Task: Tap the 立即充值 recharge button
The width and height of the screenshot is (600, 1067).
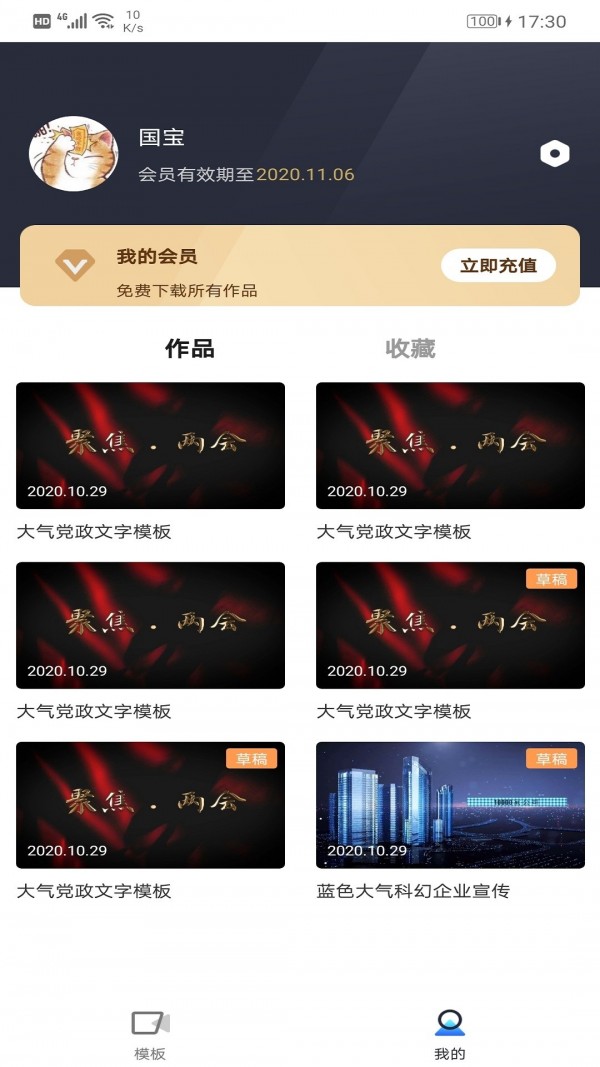Action: pos(498,265)
